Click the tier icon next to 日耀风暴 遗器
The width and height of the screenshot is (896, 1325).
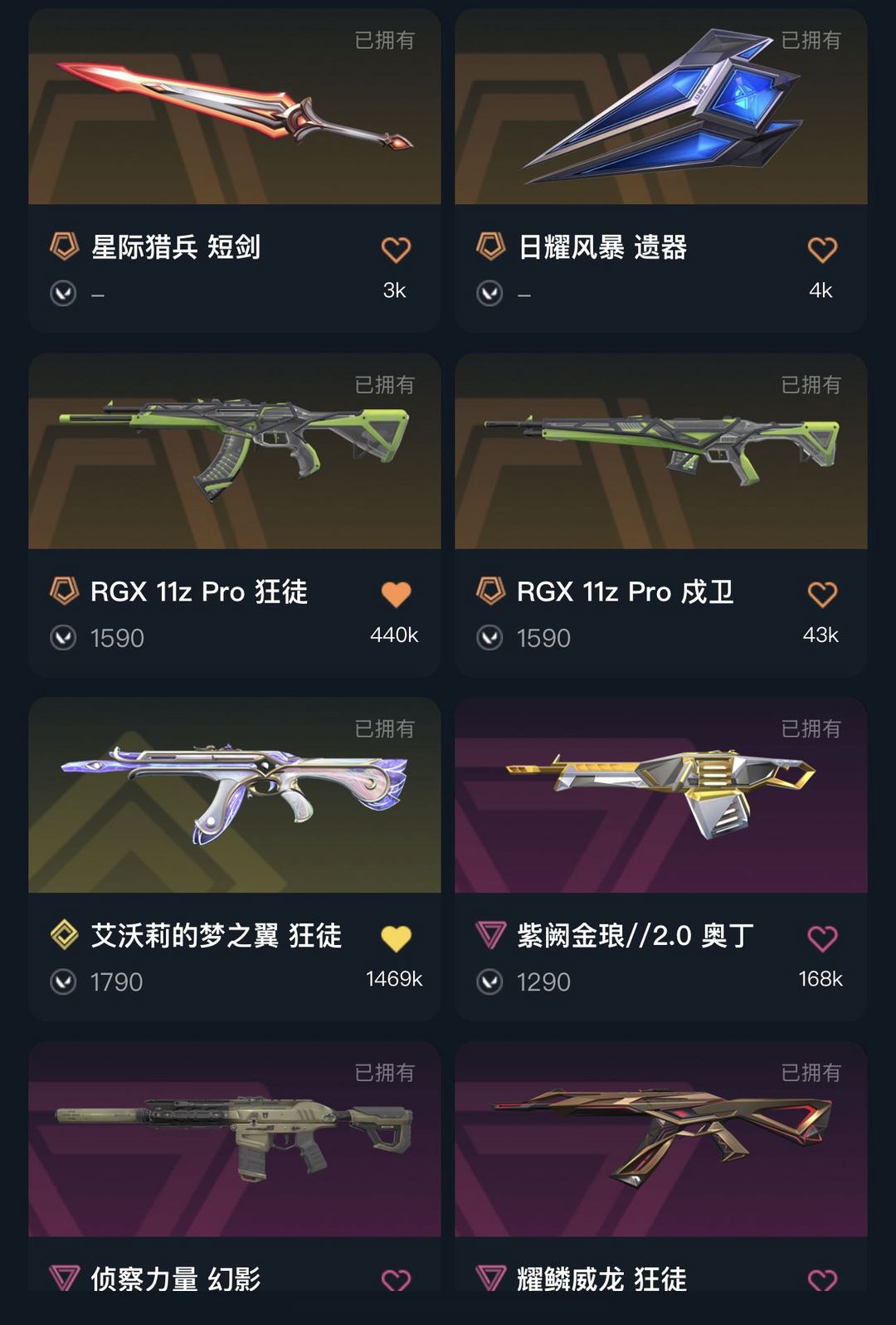tap(490, 246)
